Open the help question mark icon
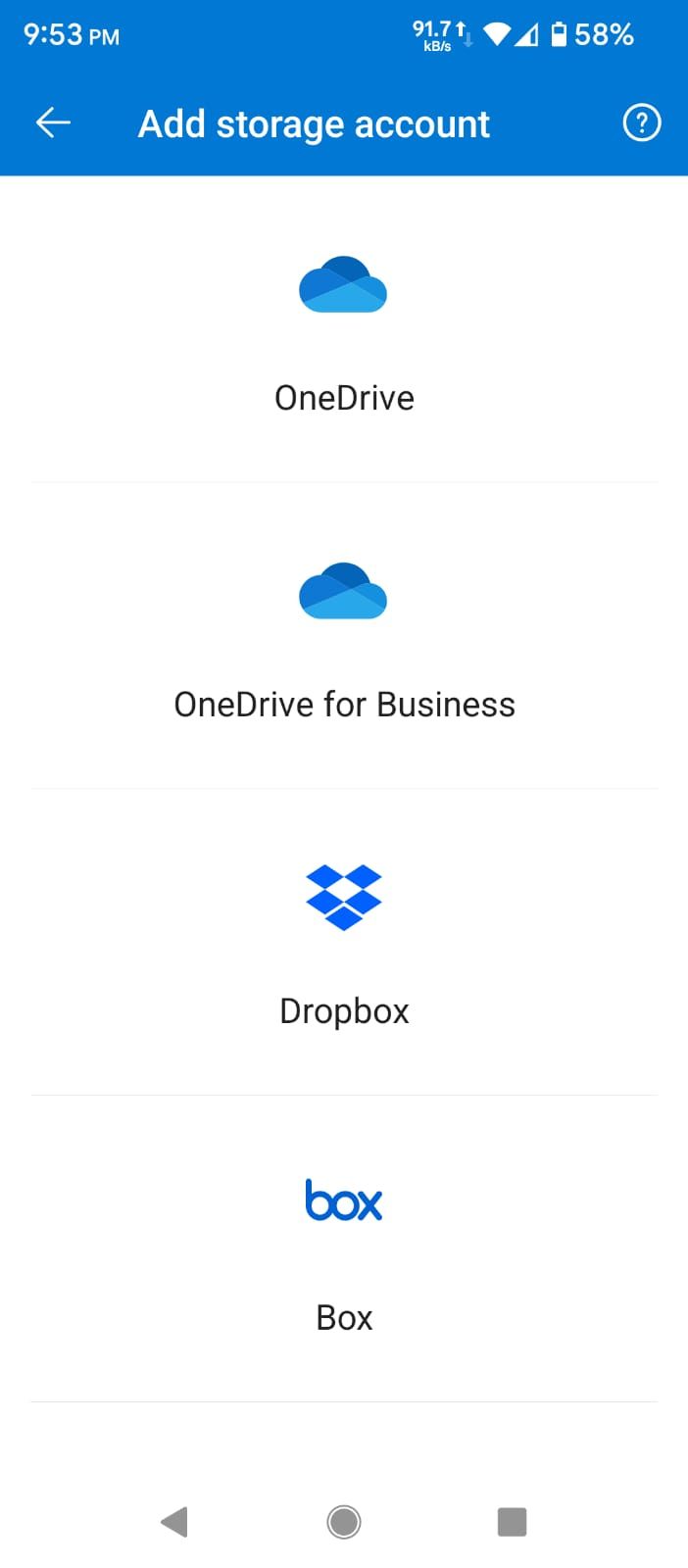The width and height of the screenshot is (688, 1568). 642,123
